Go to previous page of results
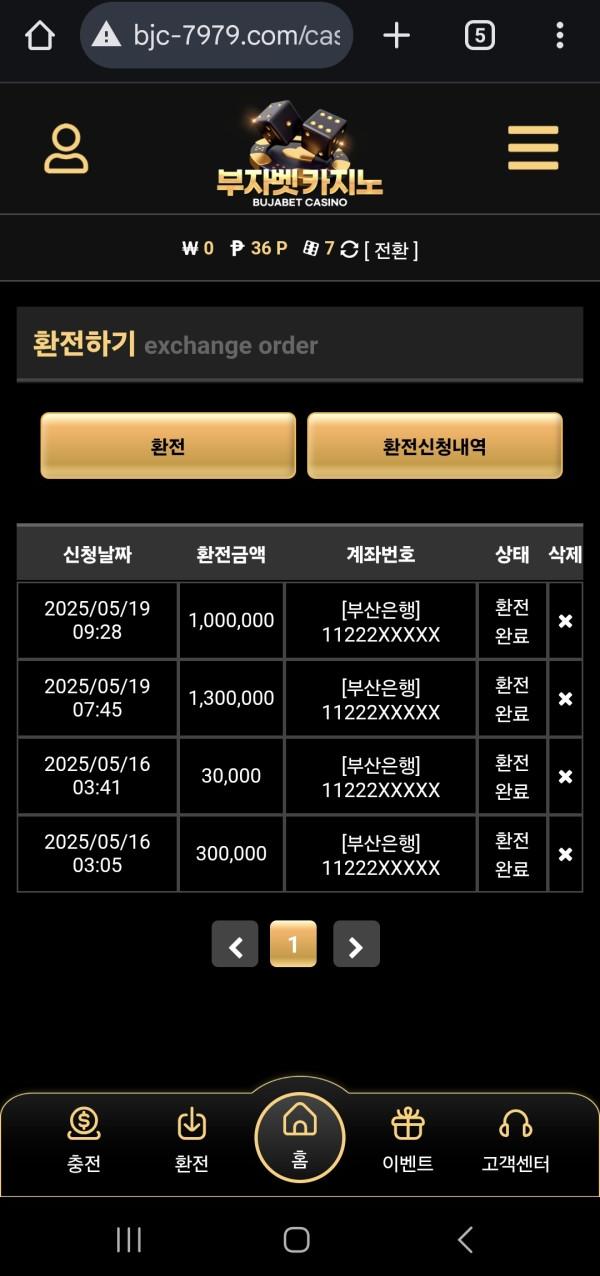 tap(235, 945)
